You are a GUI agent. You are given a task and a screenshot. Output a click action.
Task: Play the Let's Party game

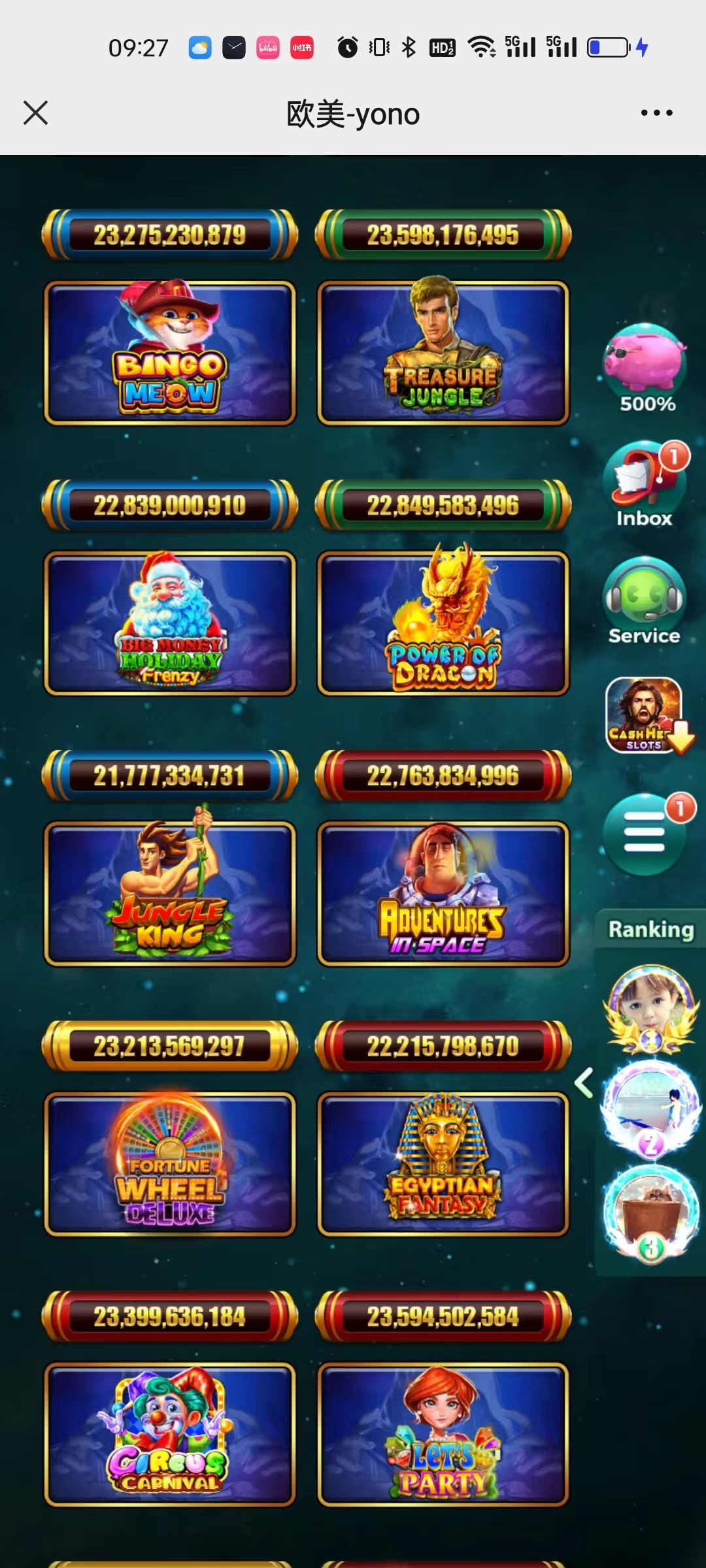443,1435
